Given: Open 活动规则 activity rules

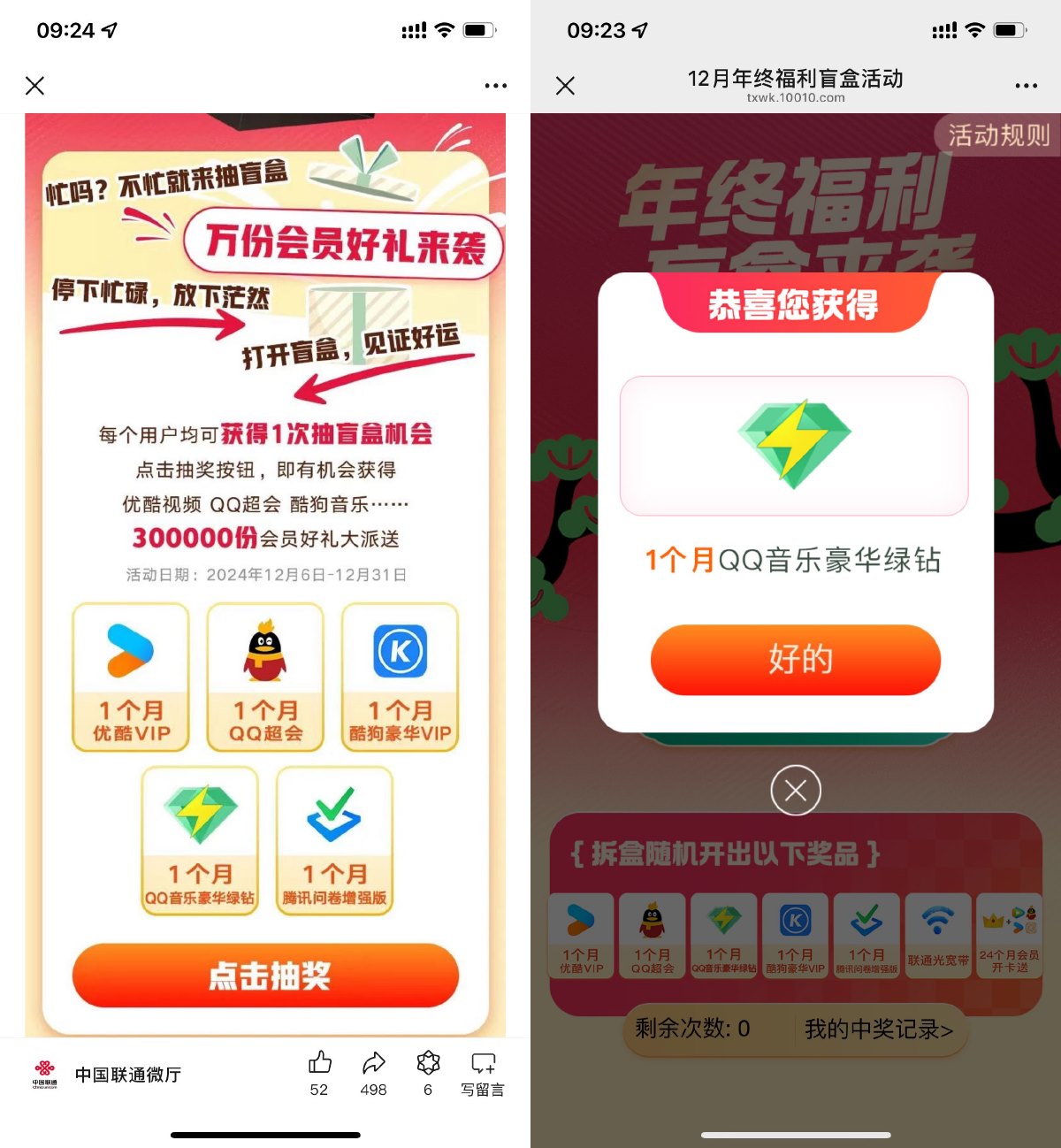Looking at the screenshot, I should point(997,135).
